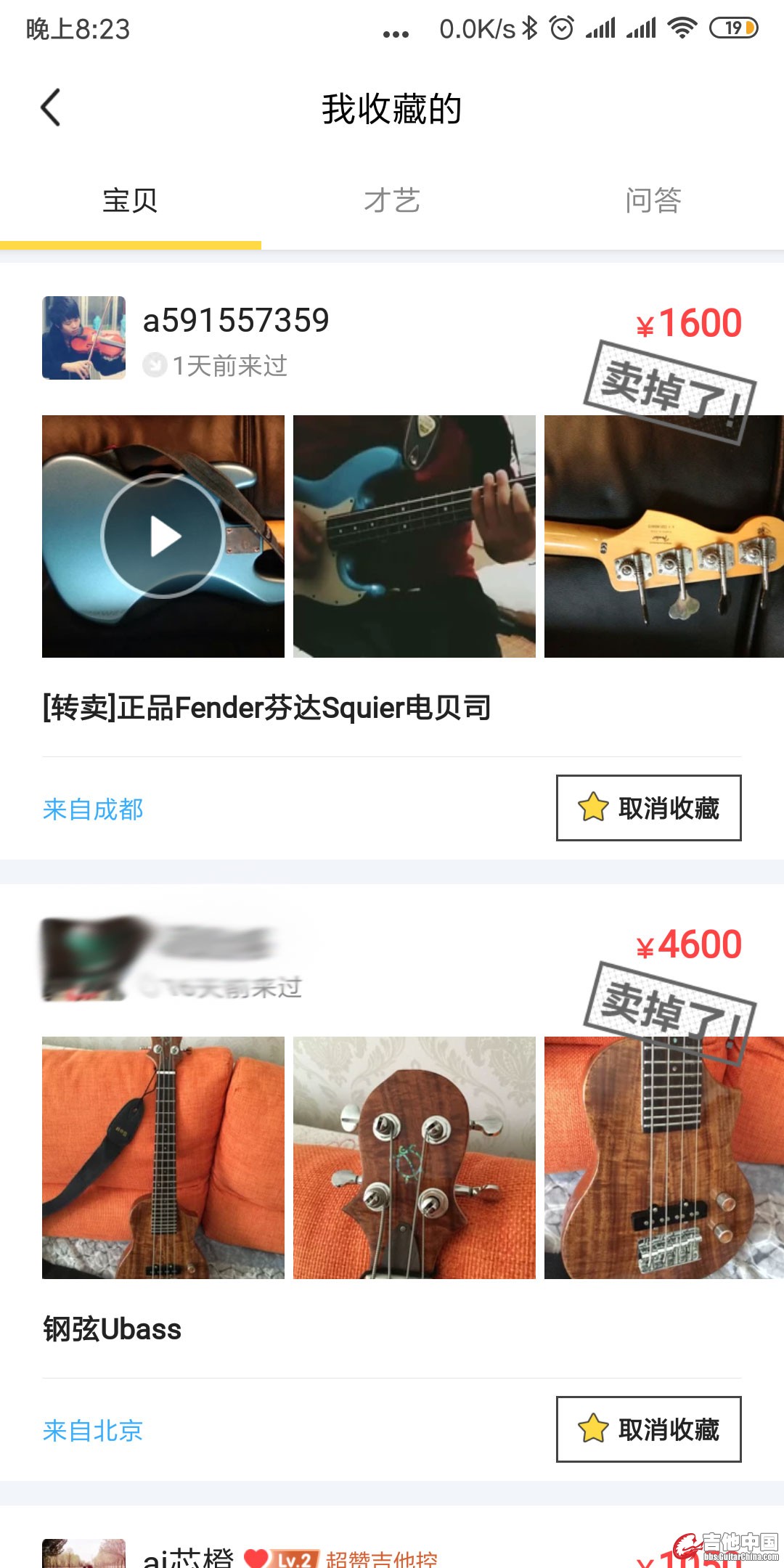Play the blue bass video

coord(163,536)
